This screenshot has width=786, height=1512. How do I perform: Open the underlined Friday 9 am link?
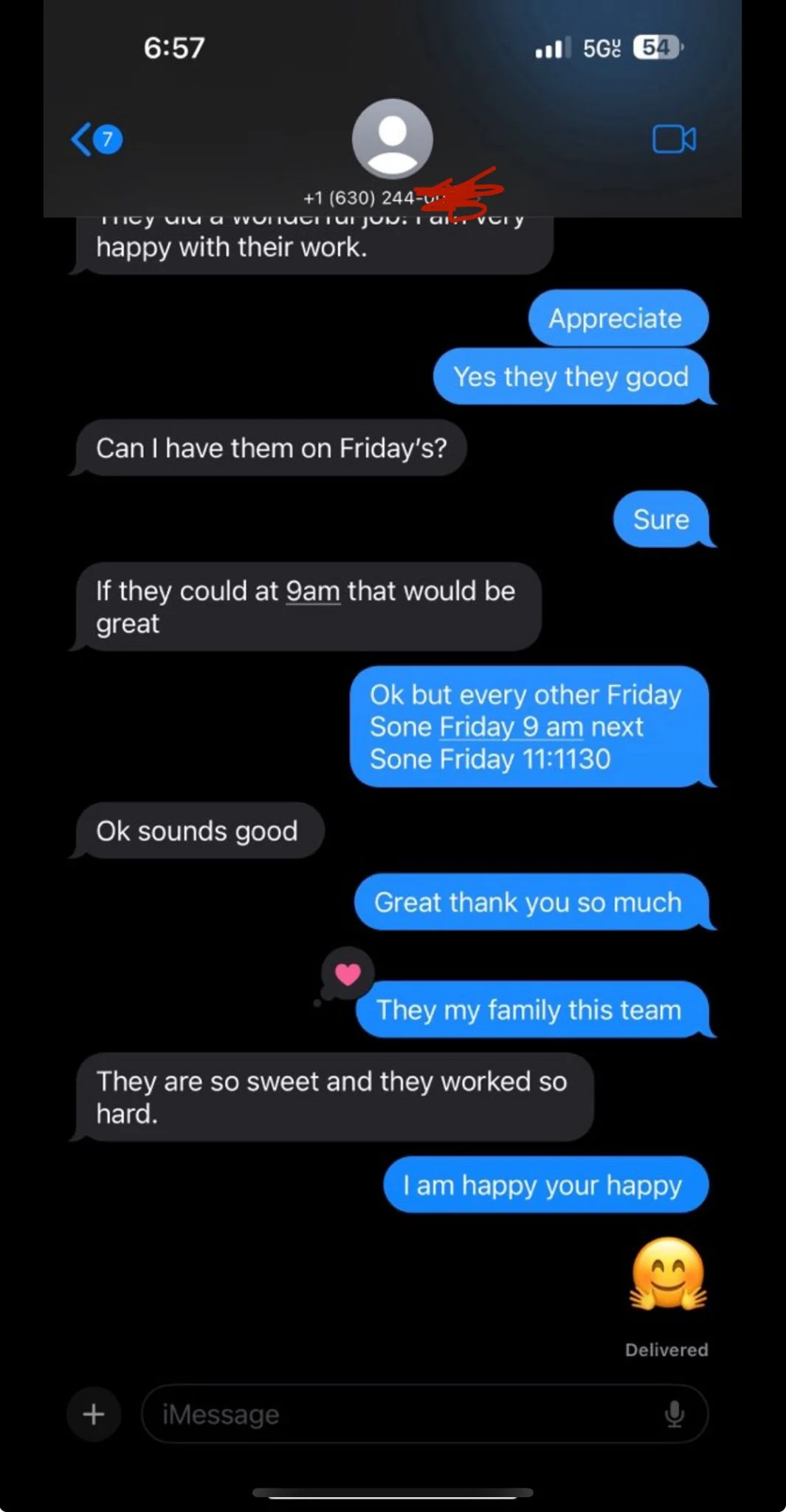tap(511, 727)
